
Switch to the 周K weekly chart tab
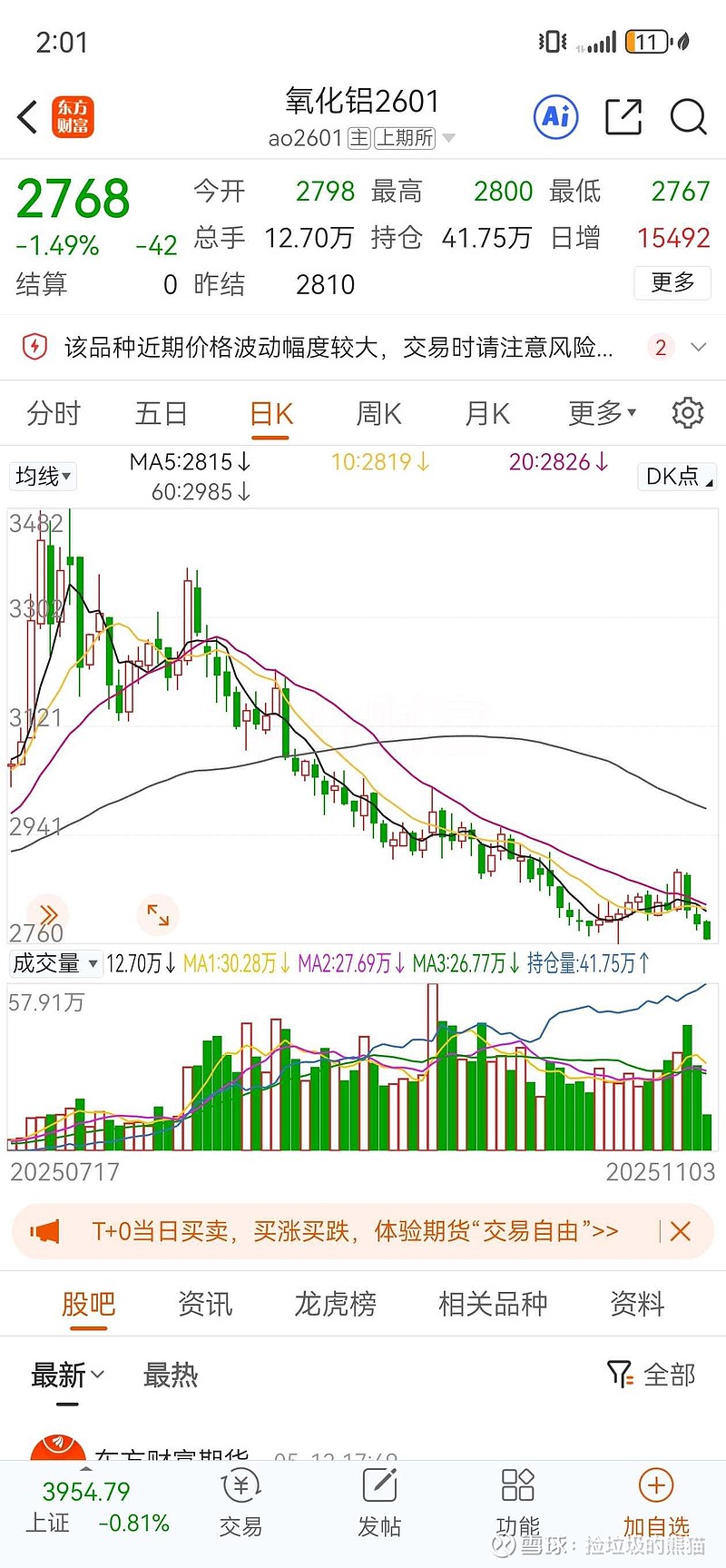pyautogui.click(x=378, y=412)
